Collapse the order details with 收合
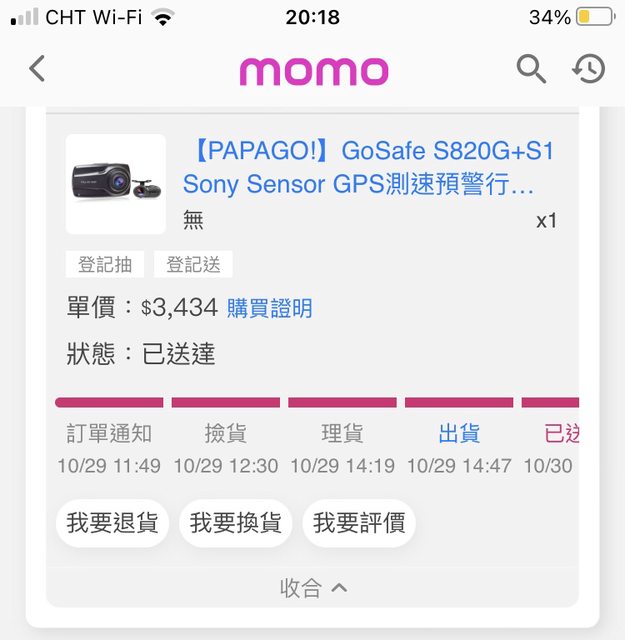 (x=313, y=588)
